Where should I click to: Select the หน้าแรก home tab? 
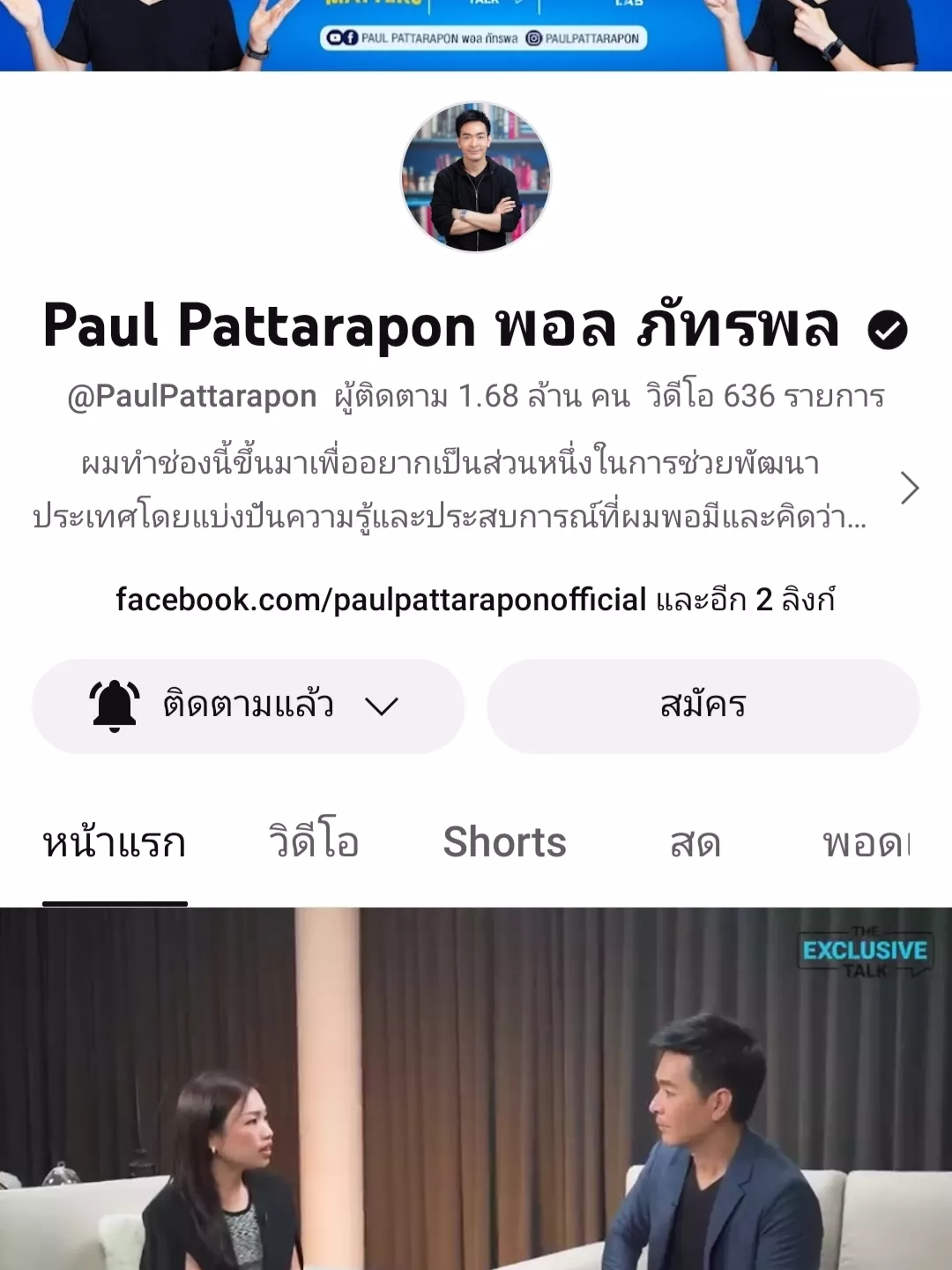point(113,842)
